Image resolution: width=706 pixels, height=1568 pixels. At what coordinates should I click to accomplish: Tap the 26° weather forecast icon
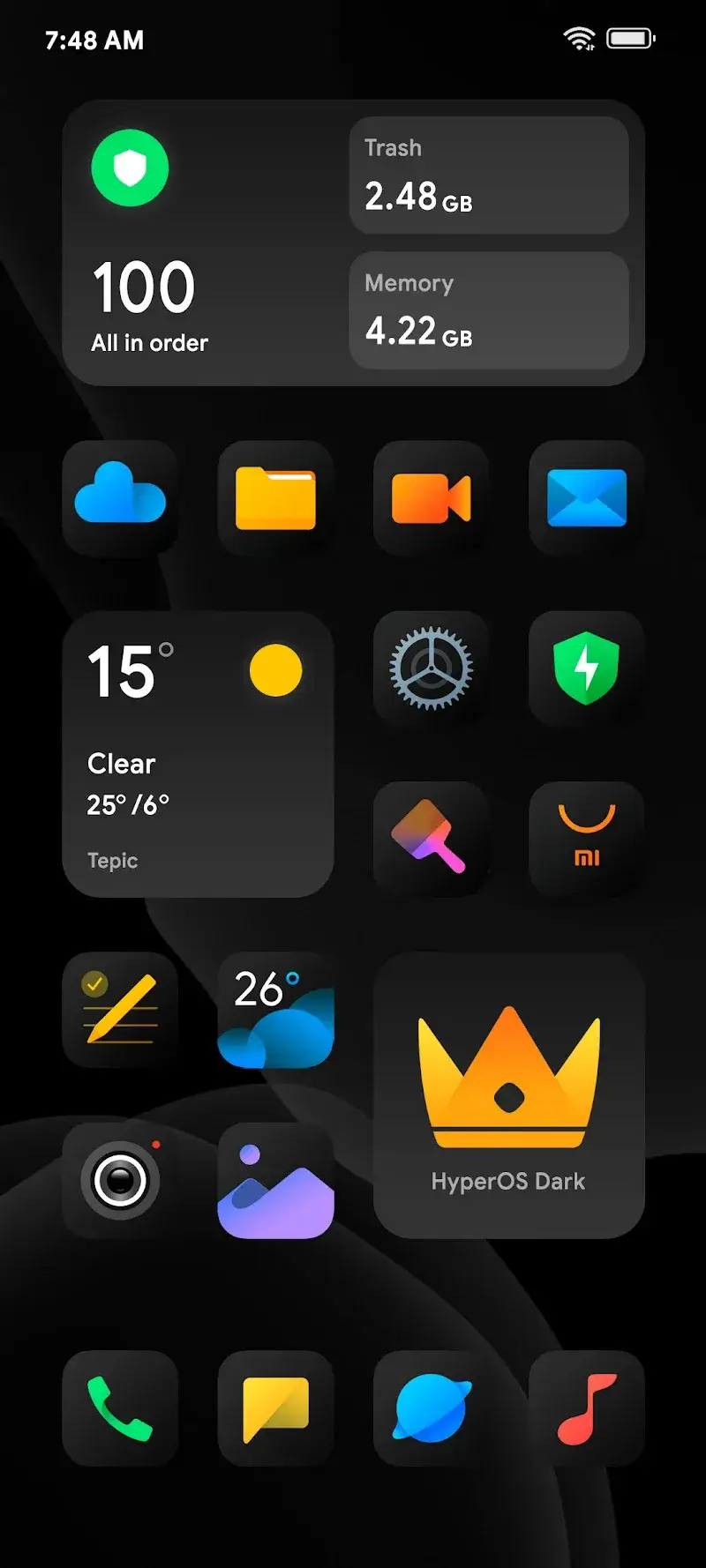point(276,1011)
